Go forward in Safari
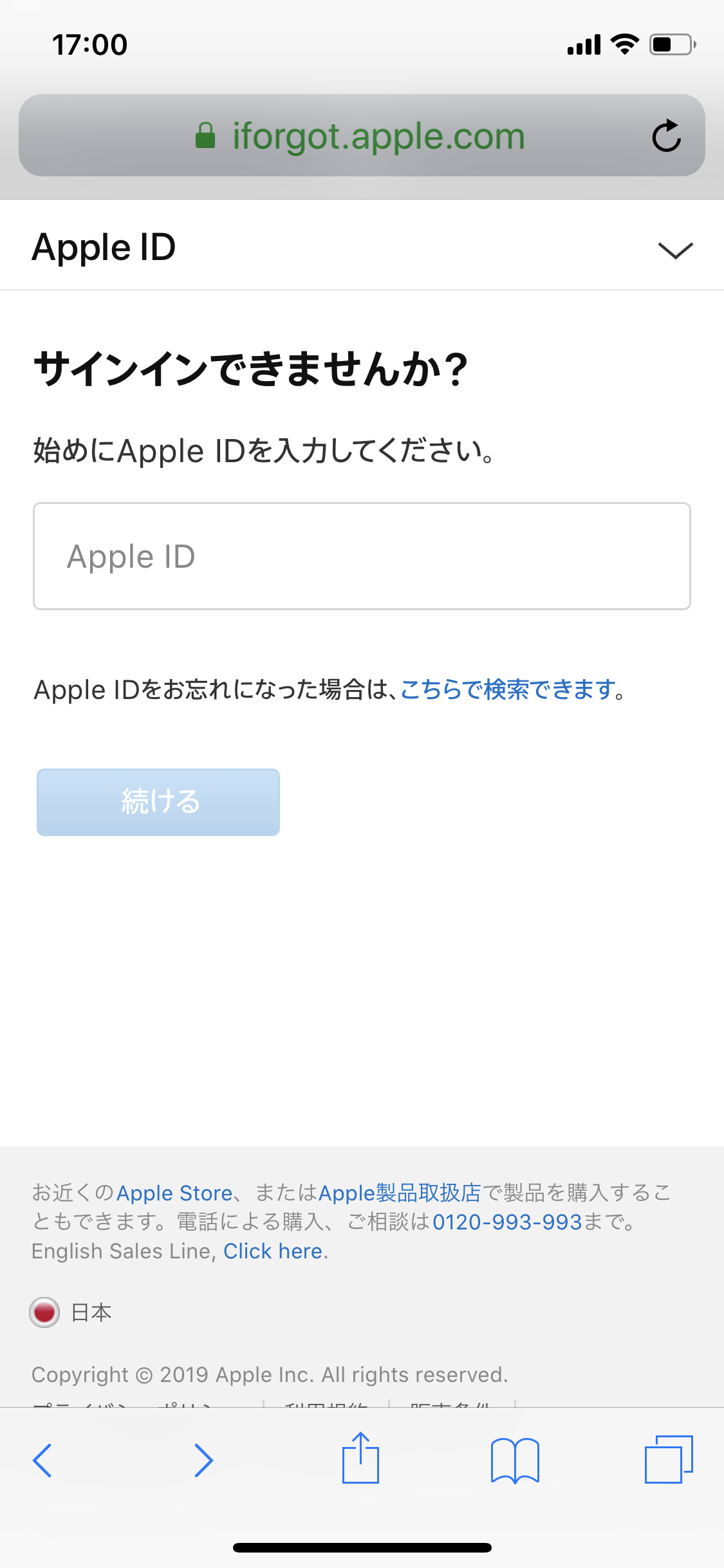The width and height of the screenshot is (724, 1568). coord(203,1460)
